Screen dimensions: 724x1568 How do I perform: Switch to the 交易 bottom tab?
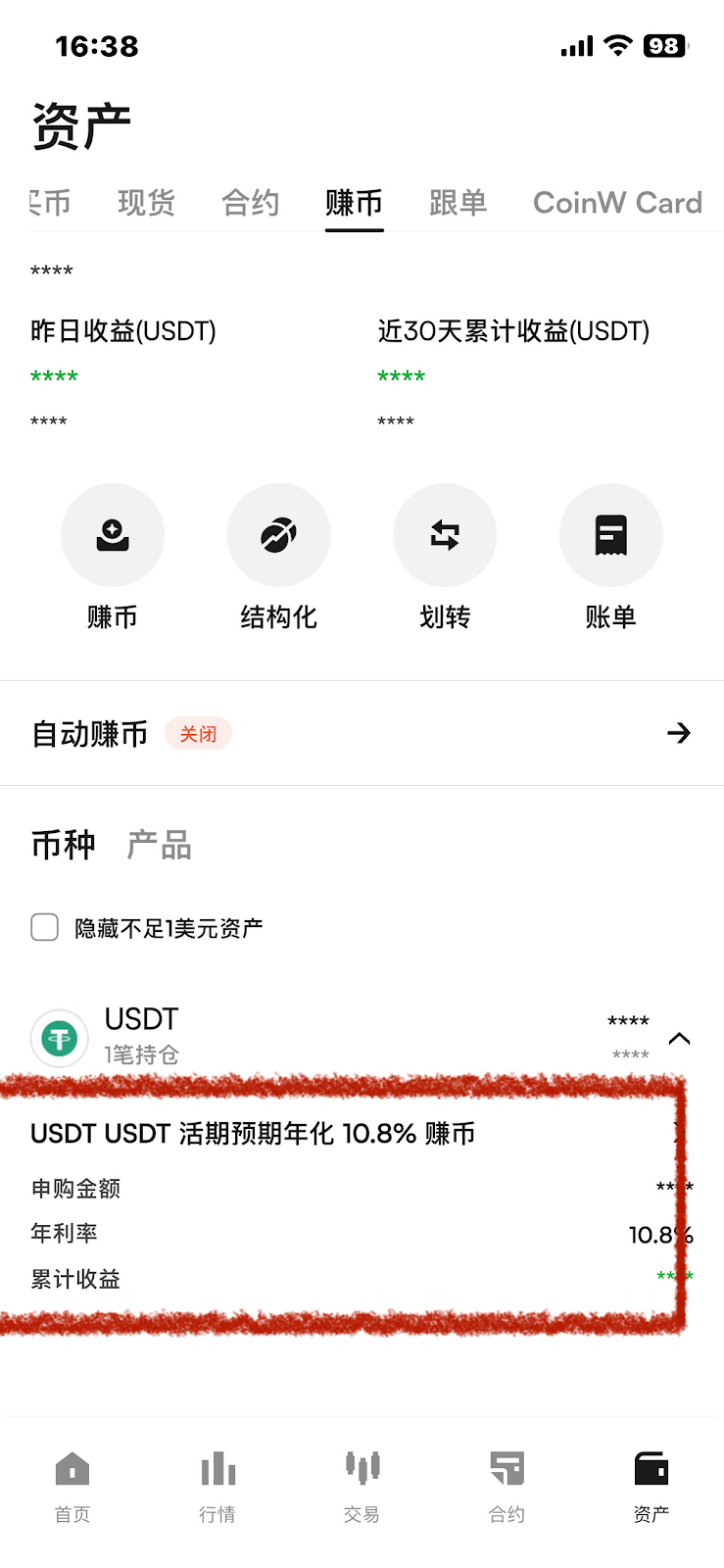(x=362, y=1486)
